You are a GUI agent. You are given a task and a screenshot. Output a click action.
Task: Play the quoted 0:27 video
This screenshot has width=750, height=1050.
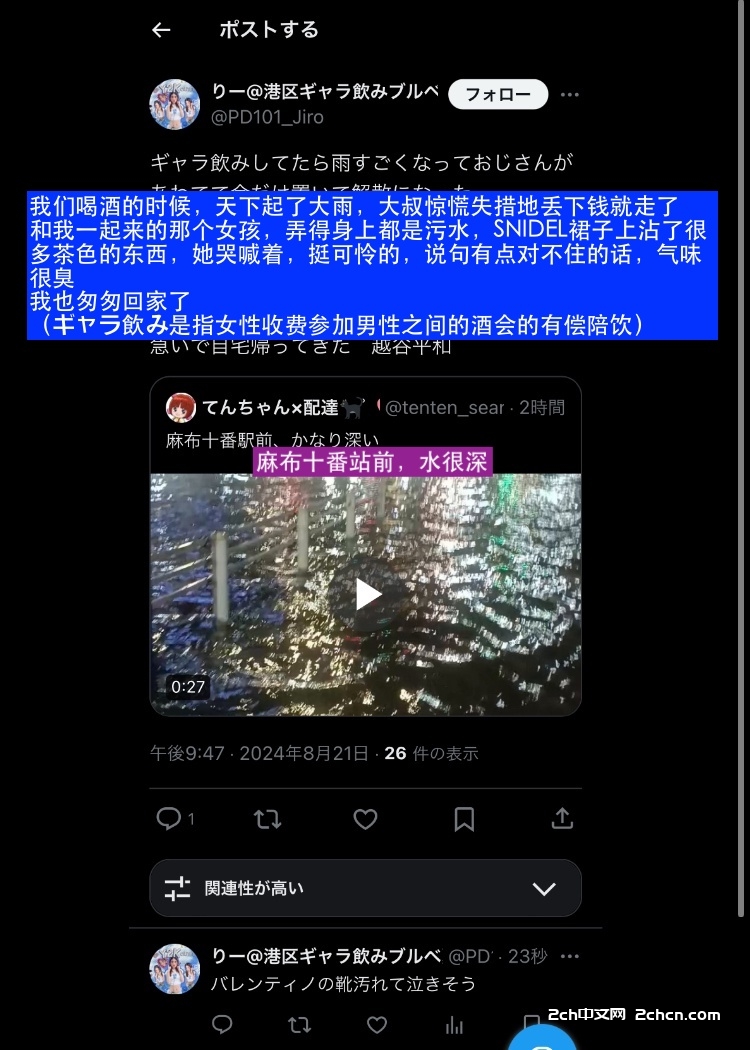[367, 594]
